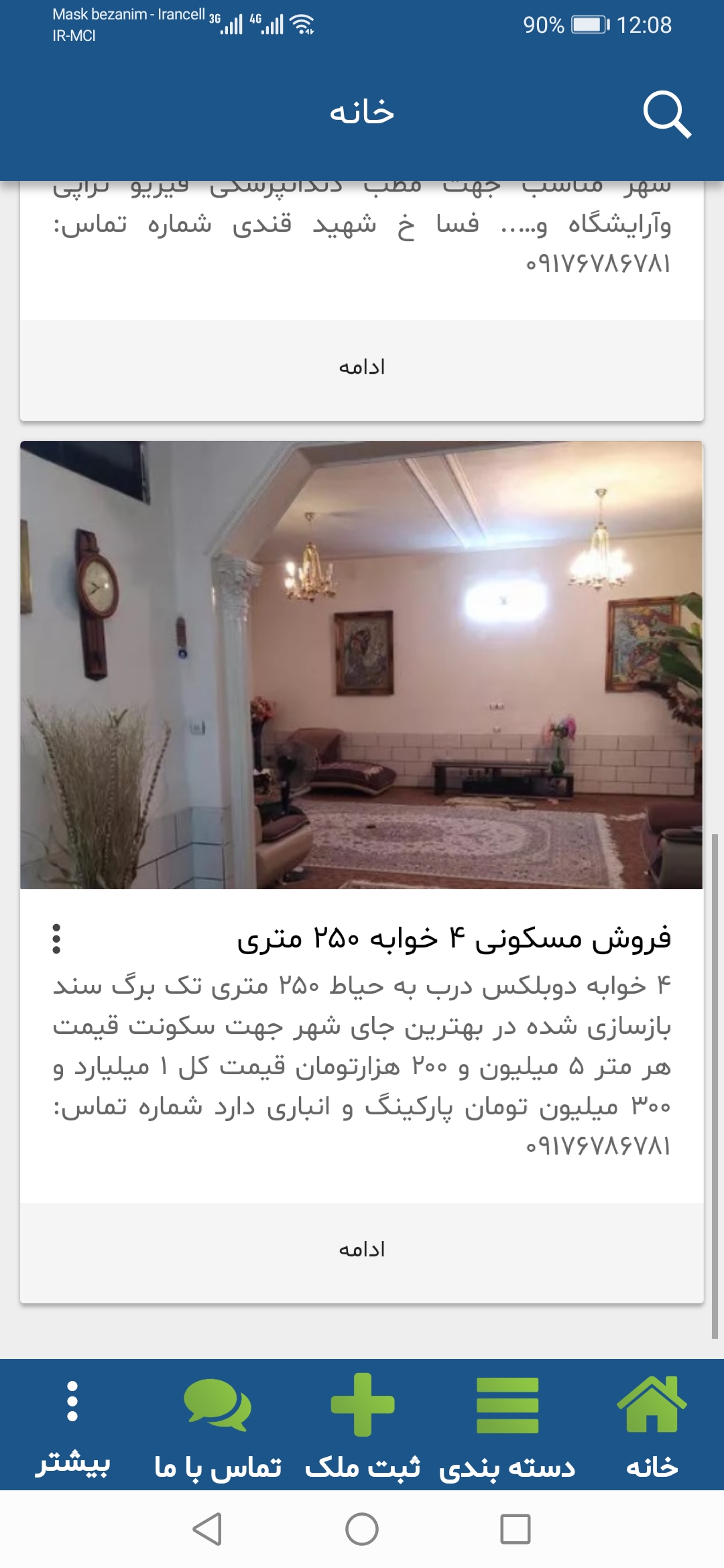The image size is (724, 1568).
Task: Open the living room photo thumbnail
Action: tap(362, 663)
